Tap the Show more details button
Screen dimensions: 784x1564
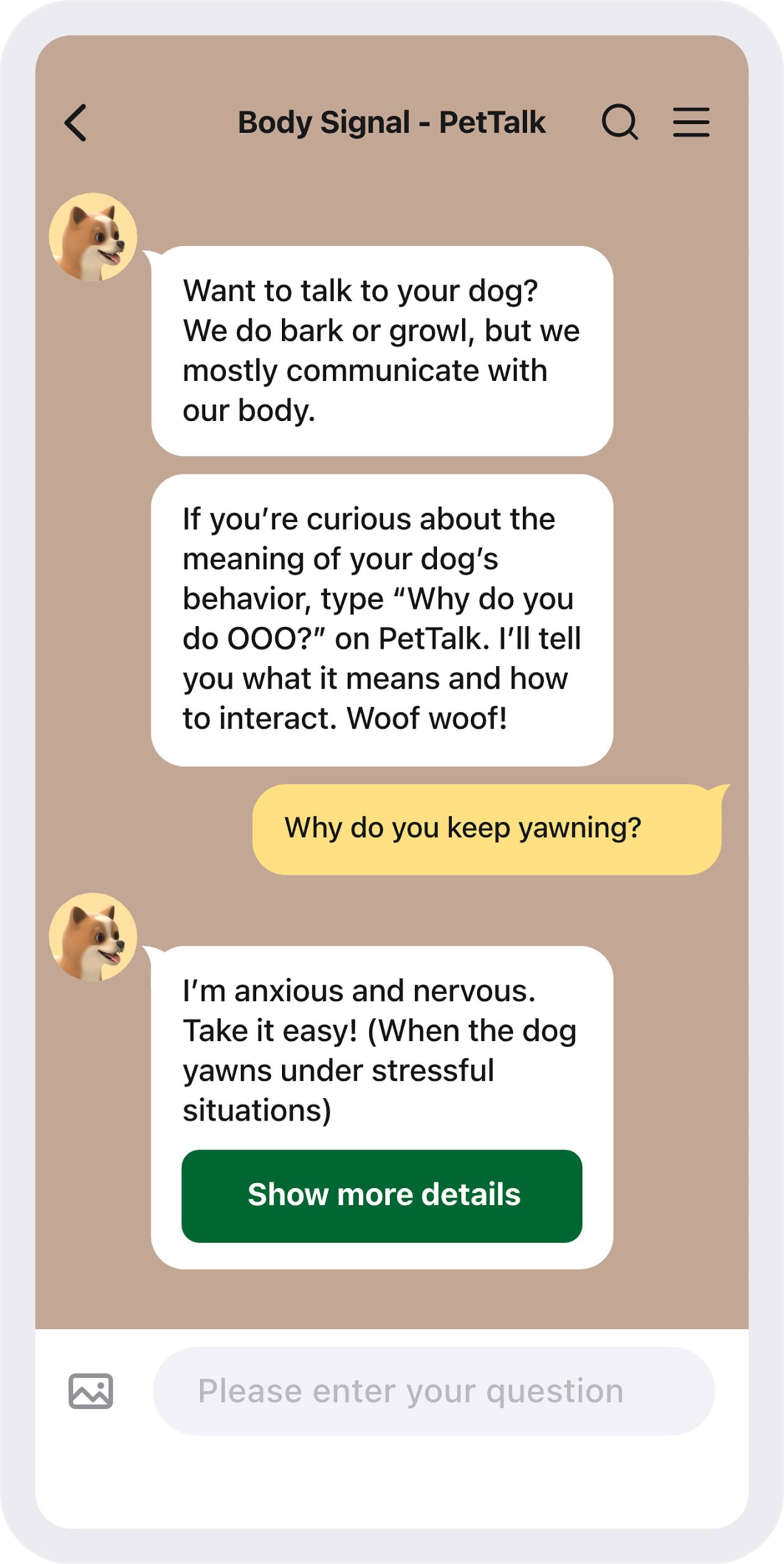click(x=382, y=1196)
